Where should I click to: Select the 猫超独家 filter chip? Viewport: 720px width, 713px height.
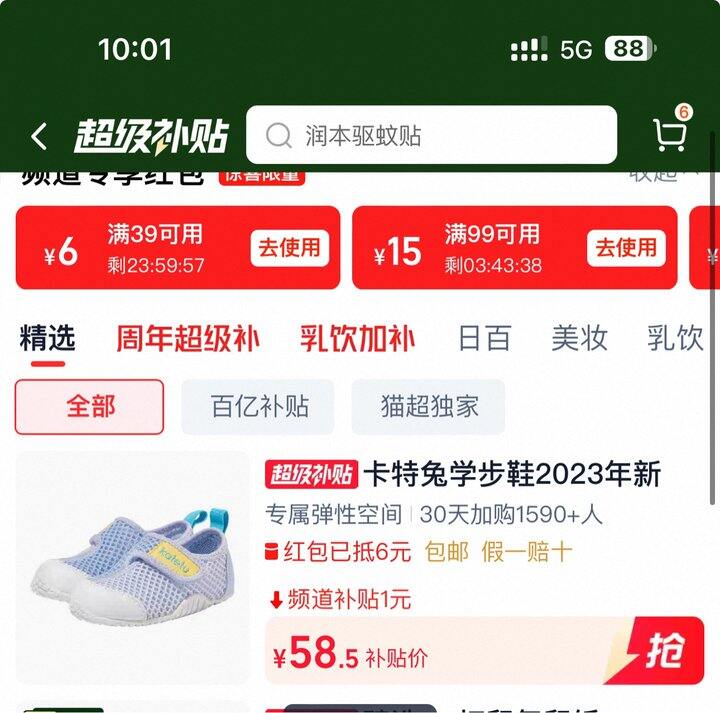point(429,407)
